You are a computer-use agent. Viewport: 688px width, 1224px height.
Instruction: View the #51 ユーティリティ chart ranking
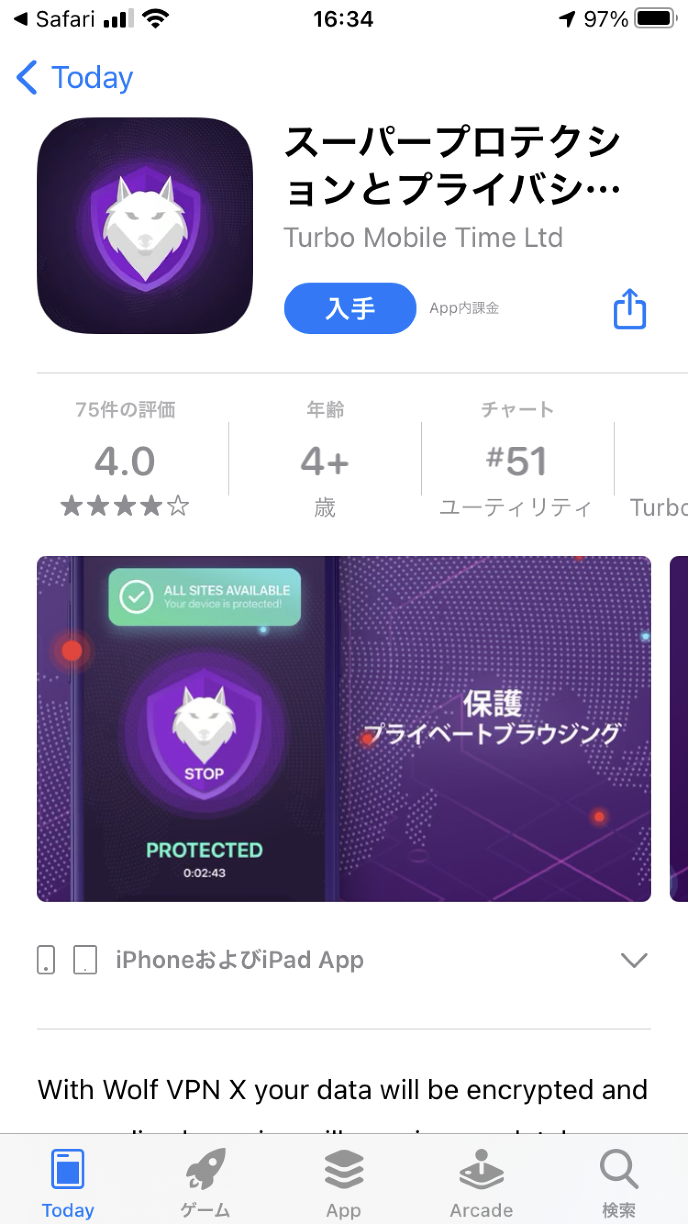516,462
